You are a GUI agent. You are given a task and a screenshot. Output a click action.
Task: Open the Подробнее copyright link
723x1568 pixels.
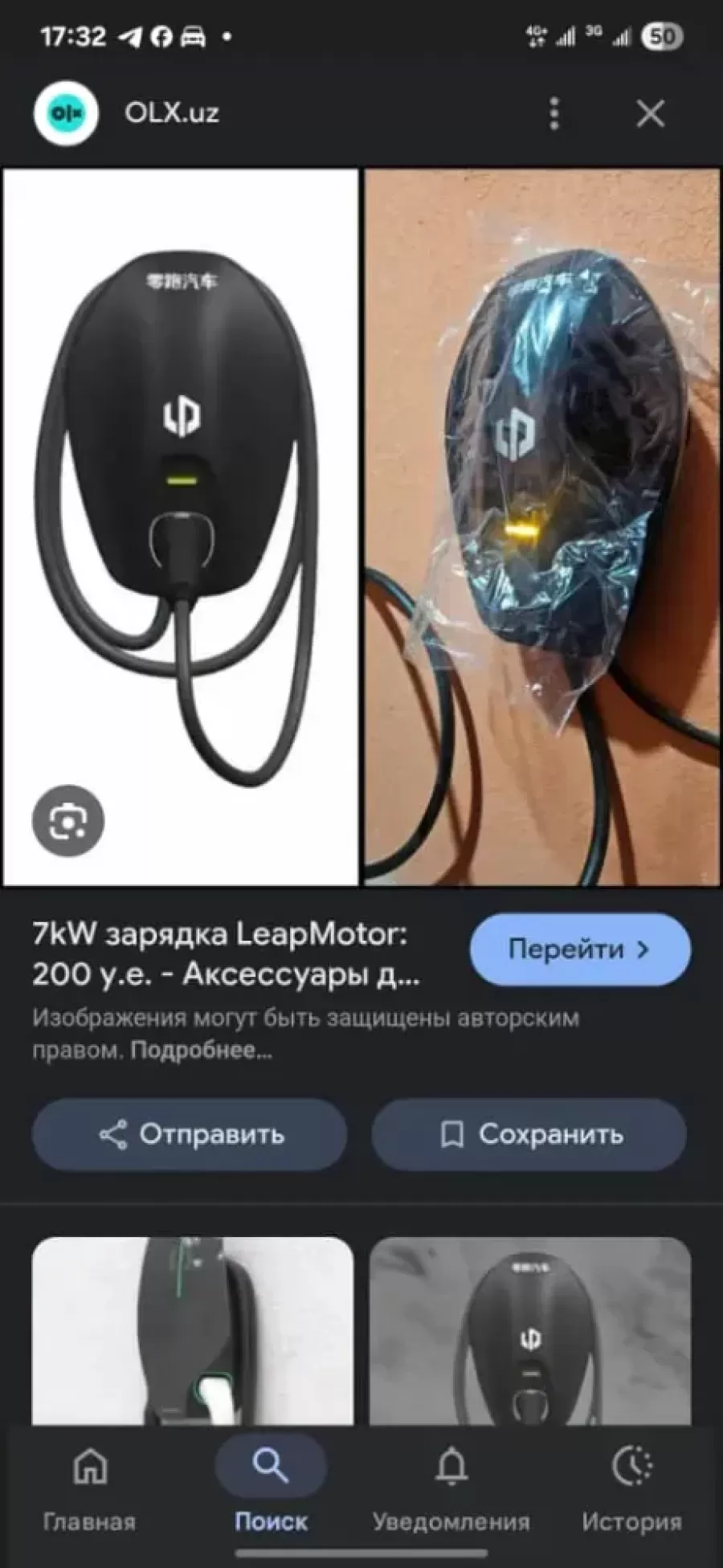pos(201,1050)
